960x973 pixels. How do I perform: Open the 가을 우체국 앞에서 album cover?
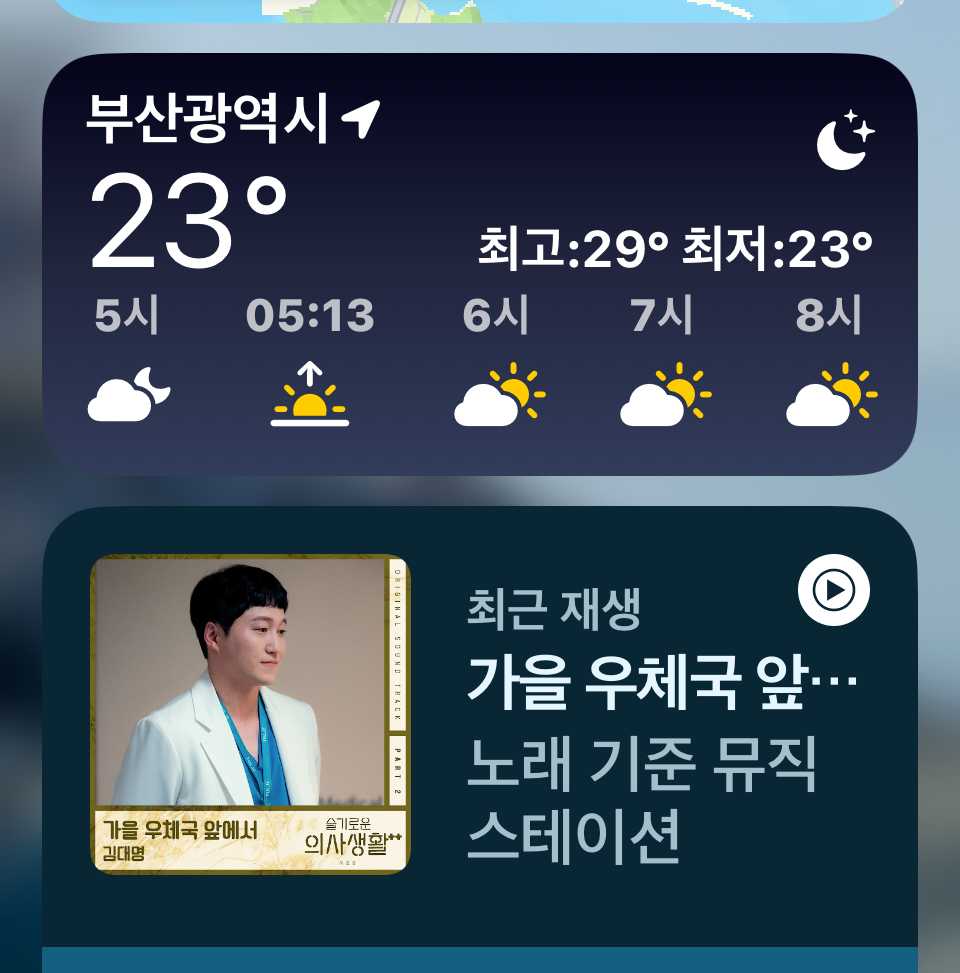click(x=250, y=714)
